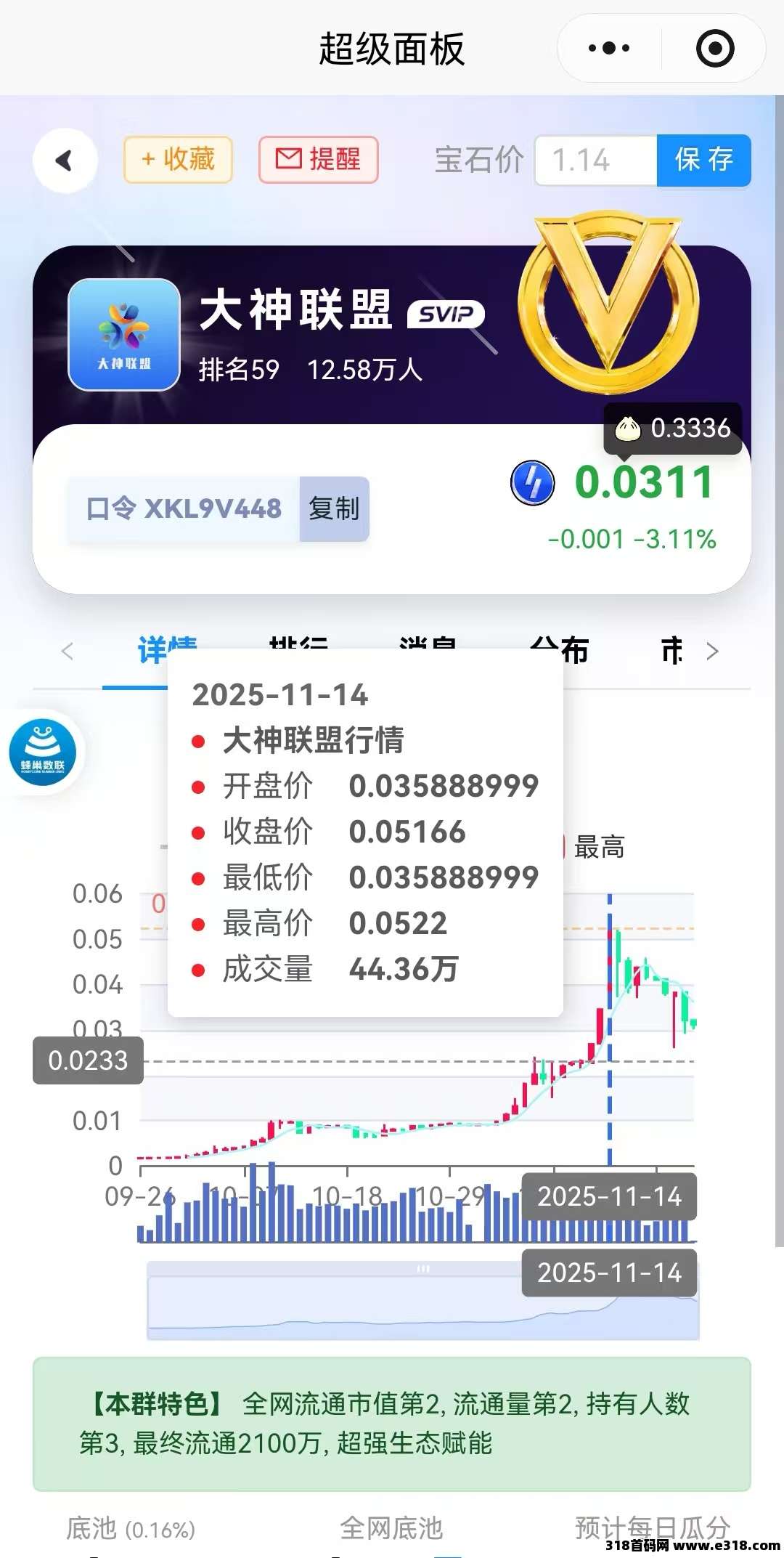Toggle the 最高 legend item in chart
The image size is (784, 1558).
tap(597, 848)
